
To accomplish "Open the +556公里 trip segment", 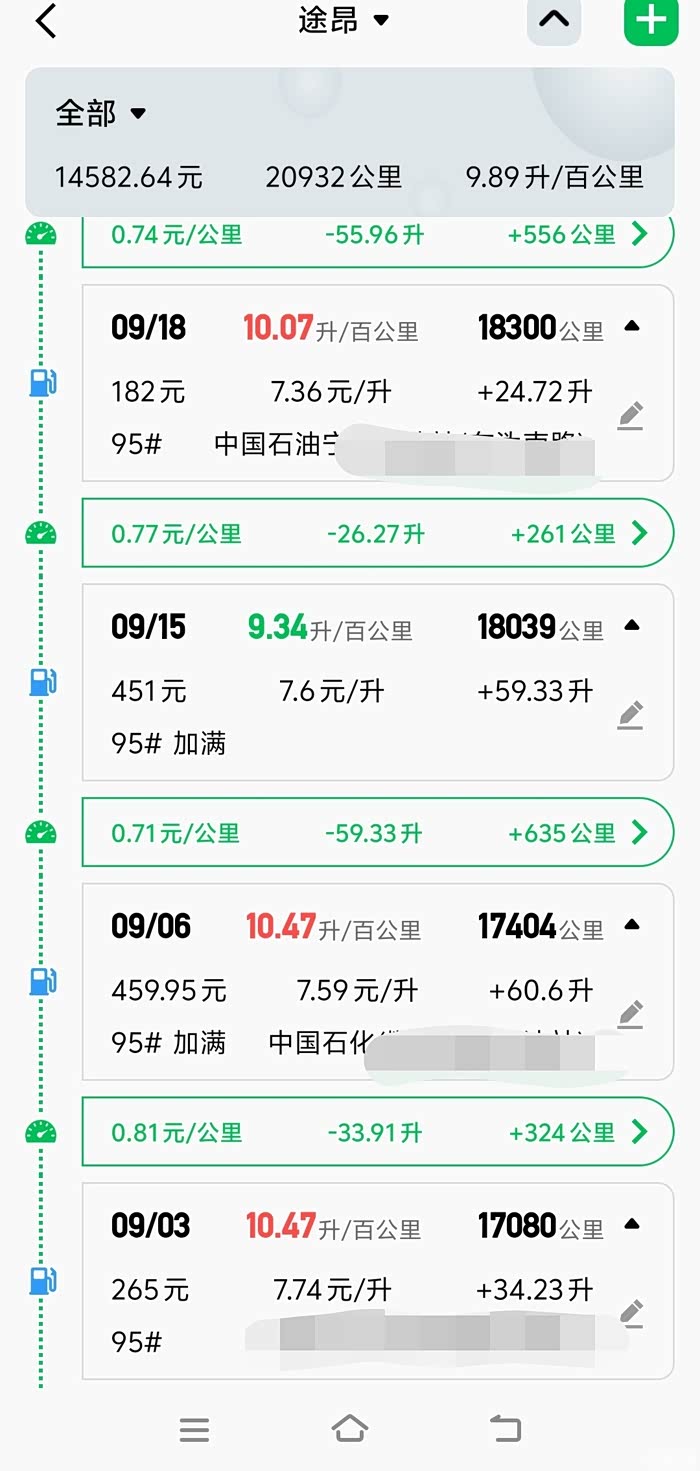I will coord(640,235).
